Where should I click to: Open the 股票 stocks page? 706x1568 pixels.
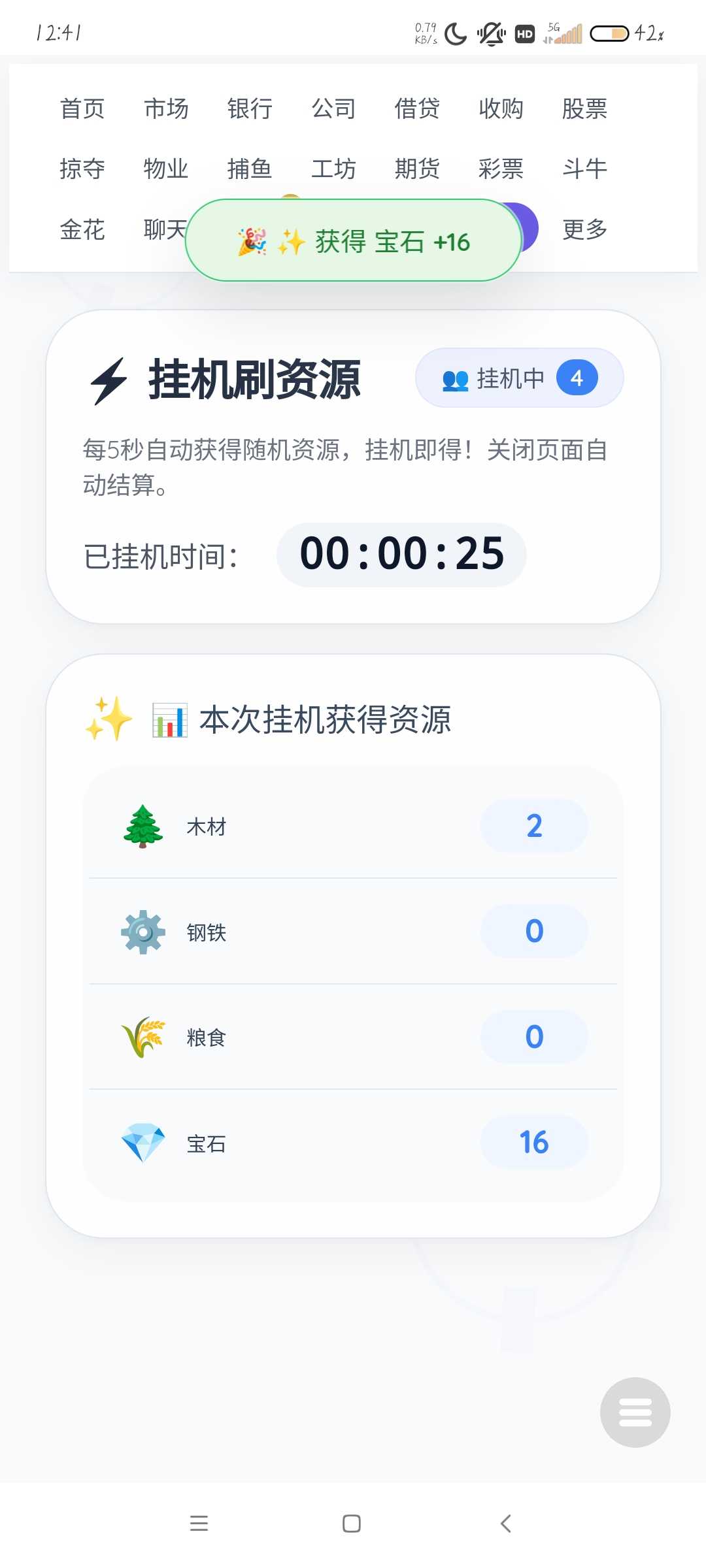click(584, 108)
